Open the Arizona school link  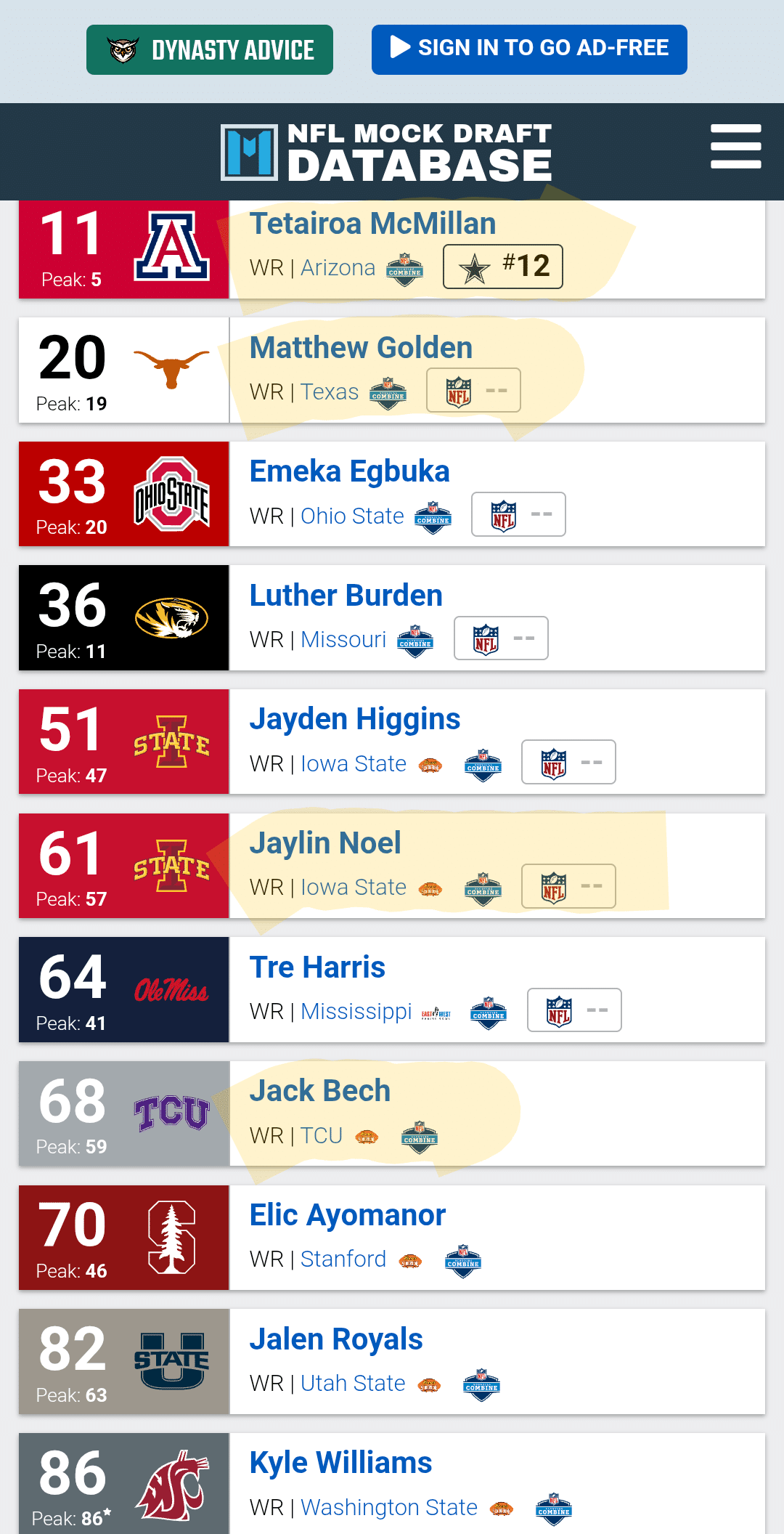(338, 268)
